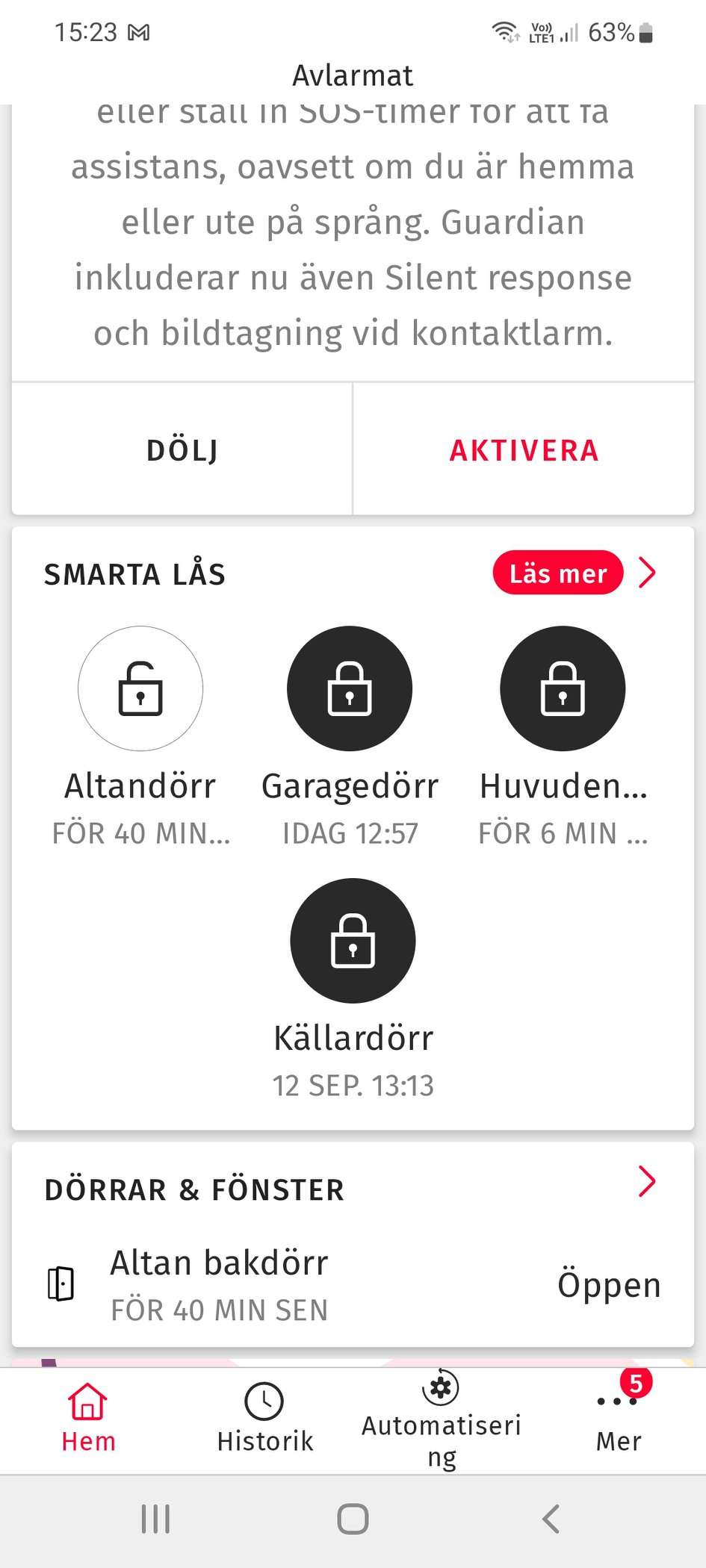
Task: Activate Guardian with AKTIVERA button
Action: [x=524, y=450]
